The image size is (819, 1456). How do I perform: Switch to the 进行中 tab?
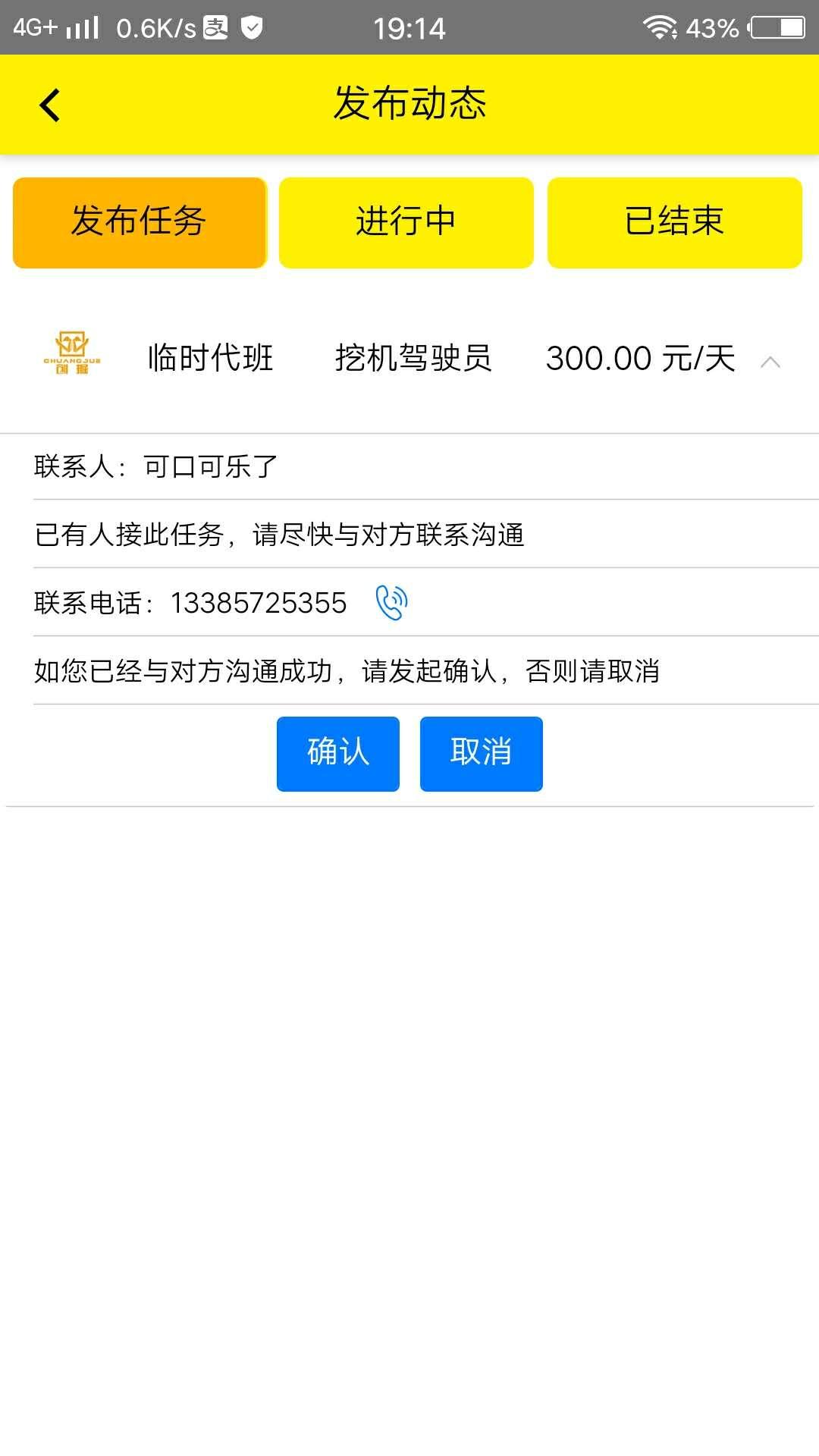tap(406, 221)
